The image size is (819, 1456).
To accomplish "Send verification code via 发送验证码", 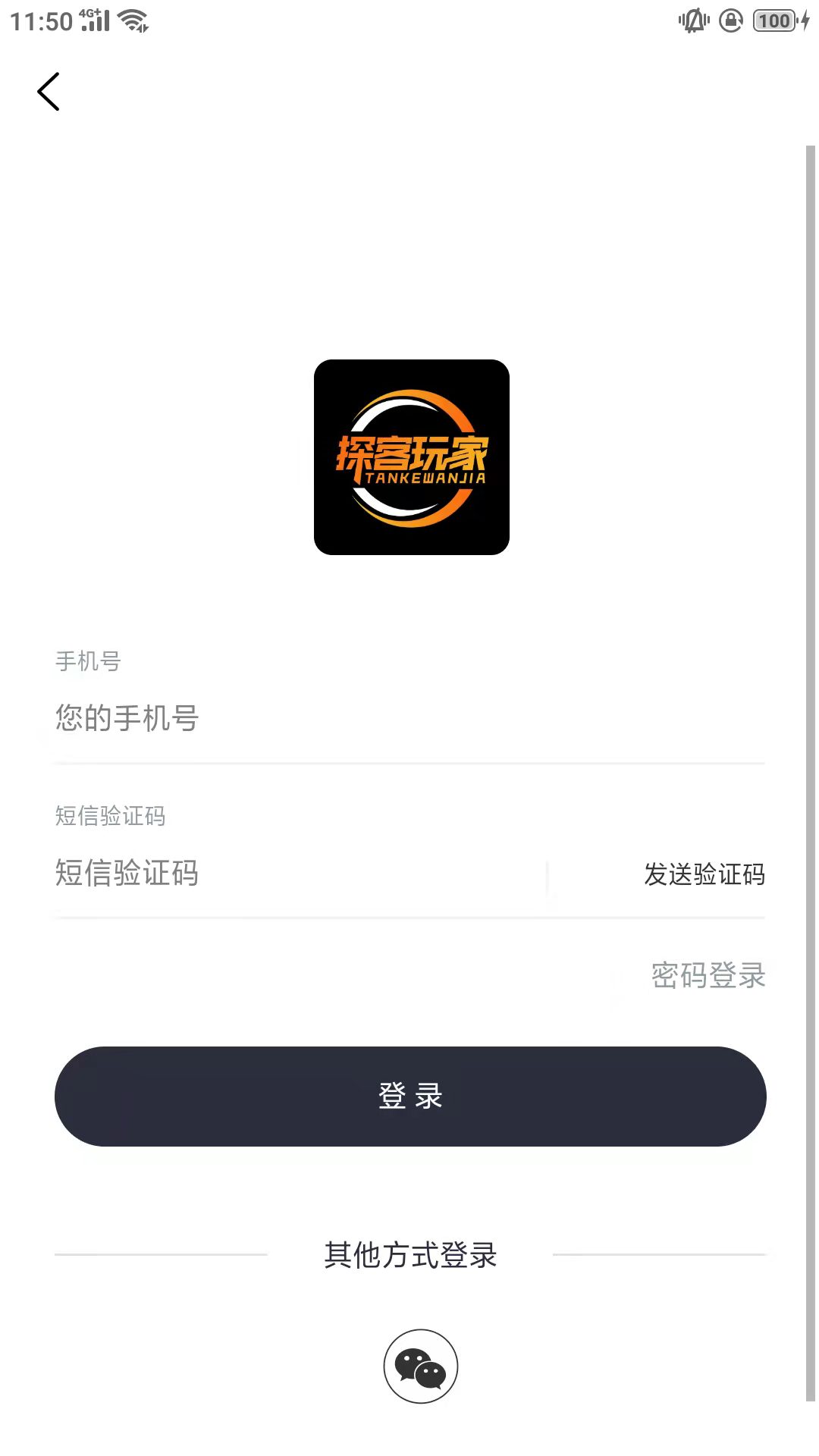I will pos(704,874).
